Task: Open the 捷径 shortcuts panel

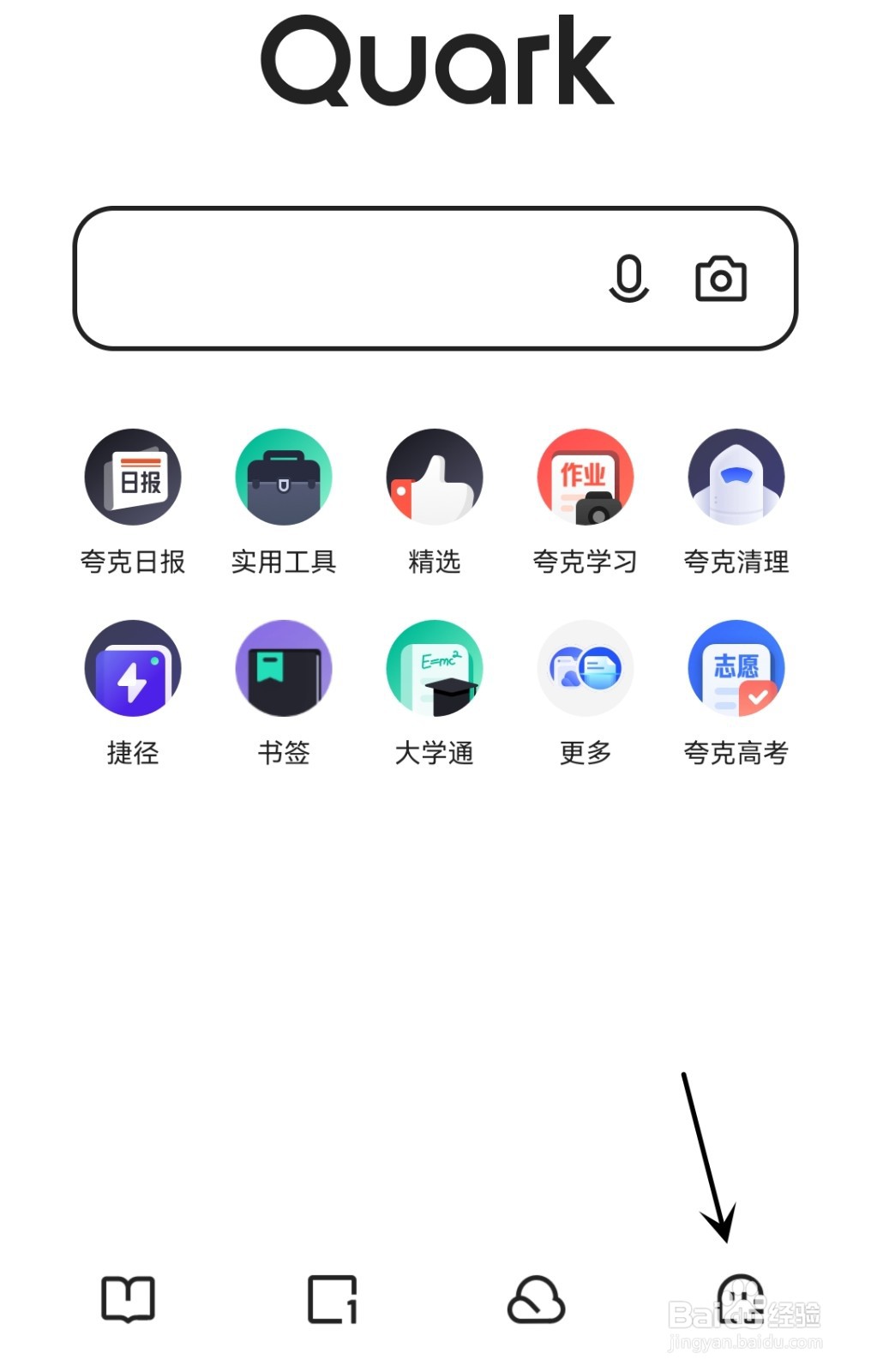Action: [133, 670]
